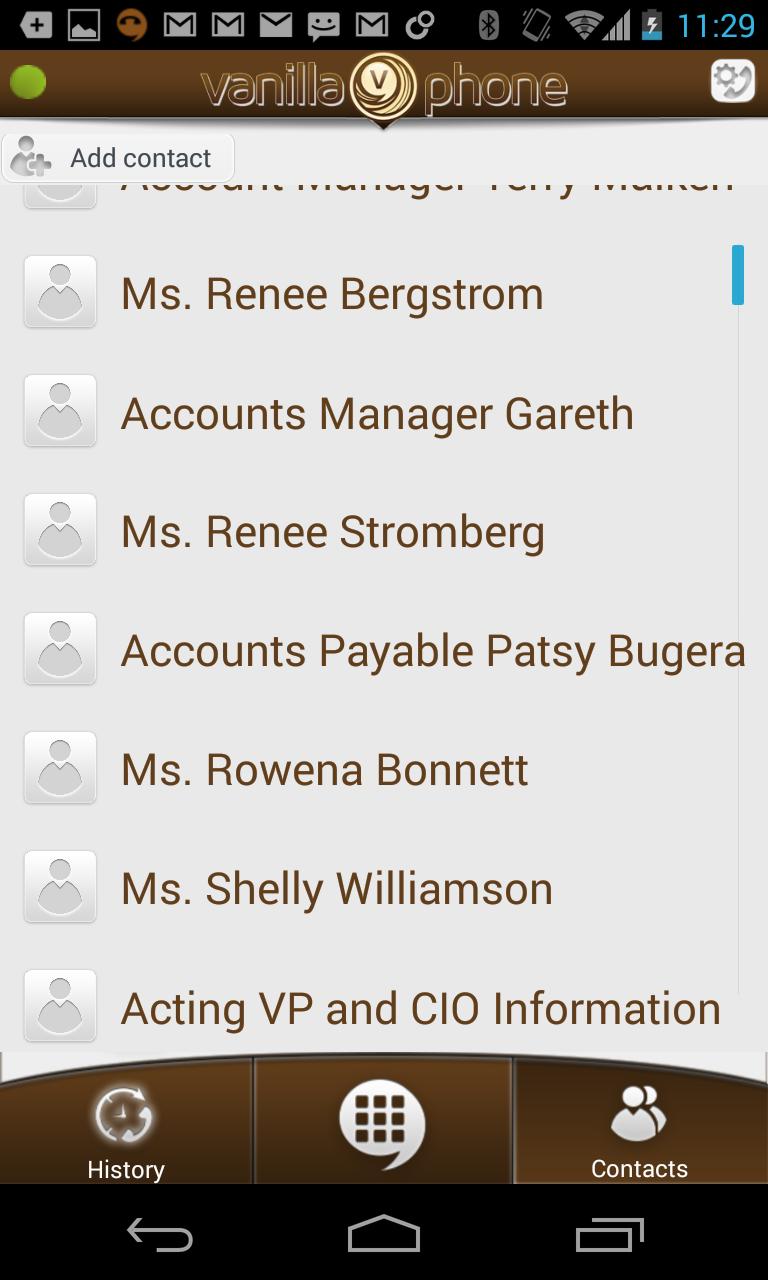
Task: Tap the Add contact button
Action: 118,158
